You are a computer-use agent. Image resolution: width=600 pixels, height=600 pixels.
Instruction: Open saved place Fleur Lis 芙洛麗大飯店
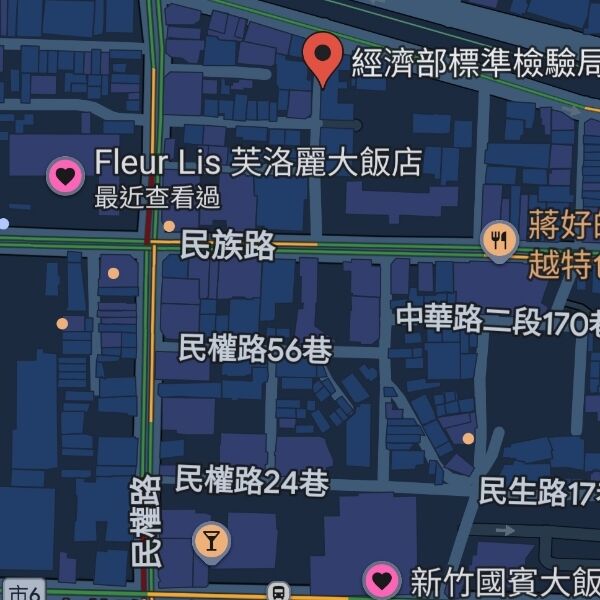(x=66, y=177)
